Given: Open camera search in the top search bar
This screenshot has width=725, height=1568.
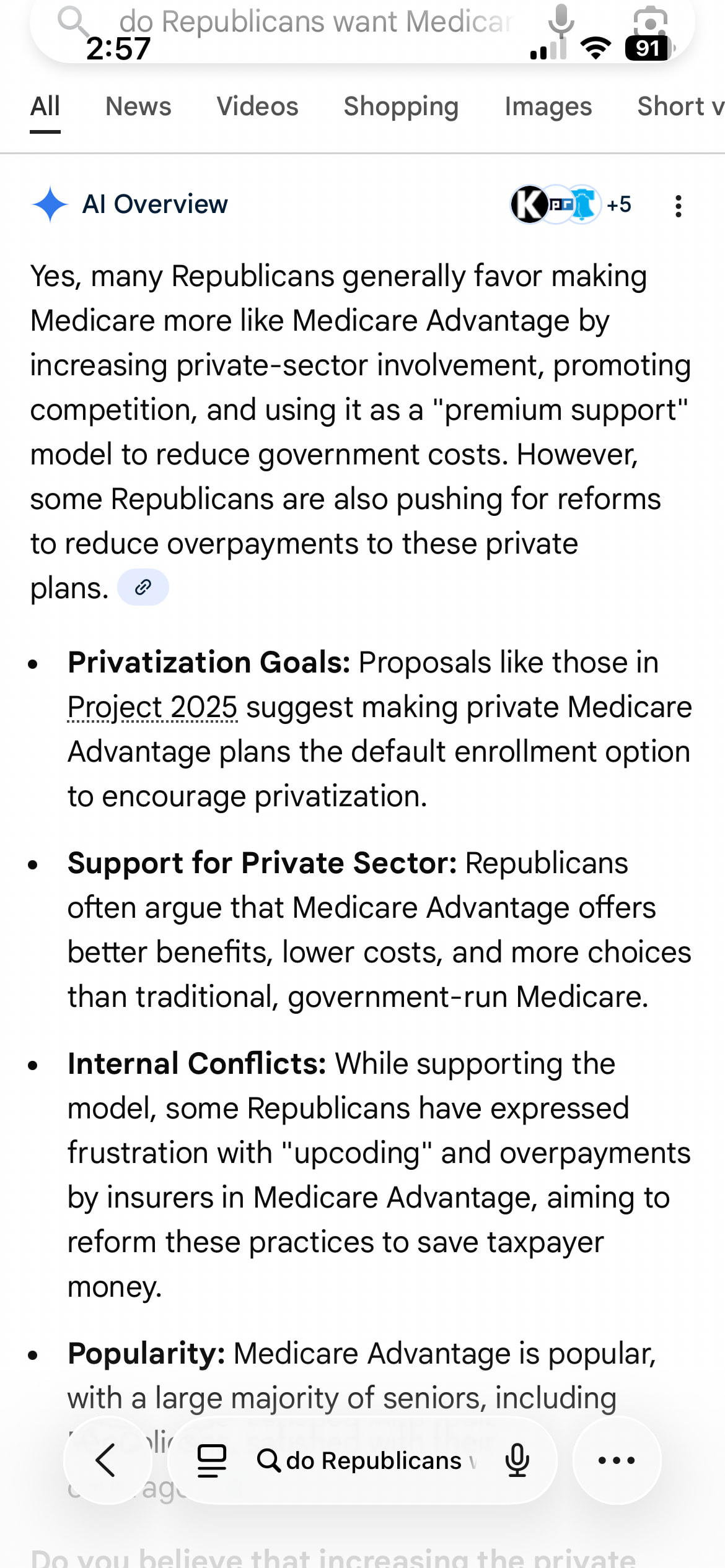Looking at the screenshot, I should [650, 22].
